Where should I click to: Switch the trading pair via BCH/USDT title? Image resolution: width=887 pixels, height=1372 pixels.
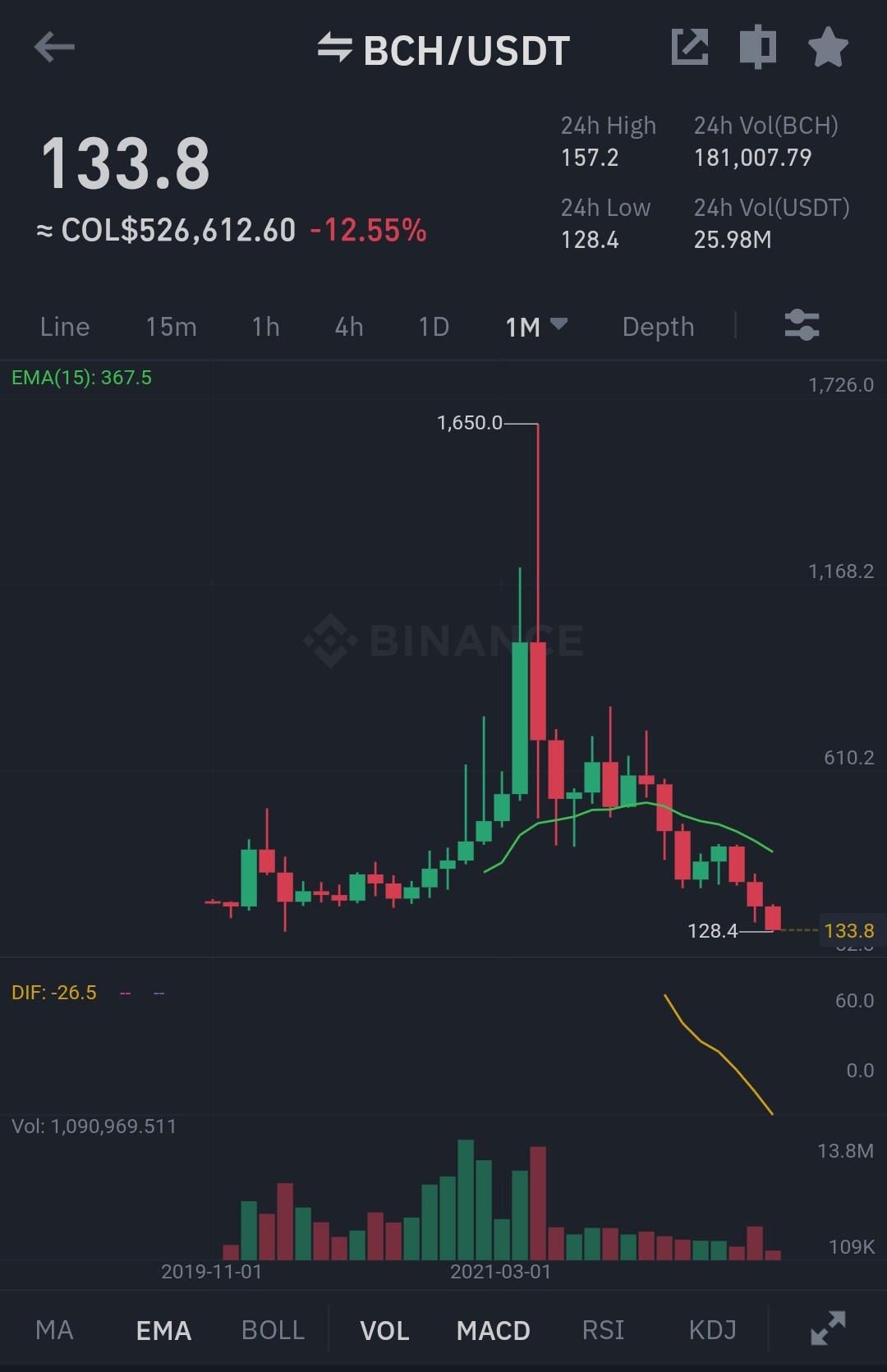point(443,50)
